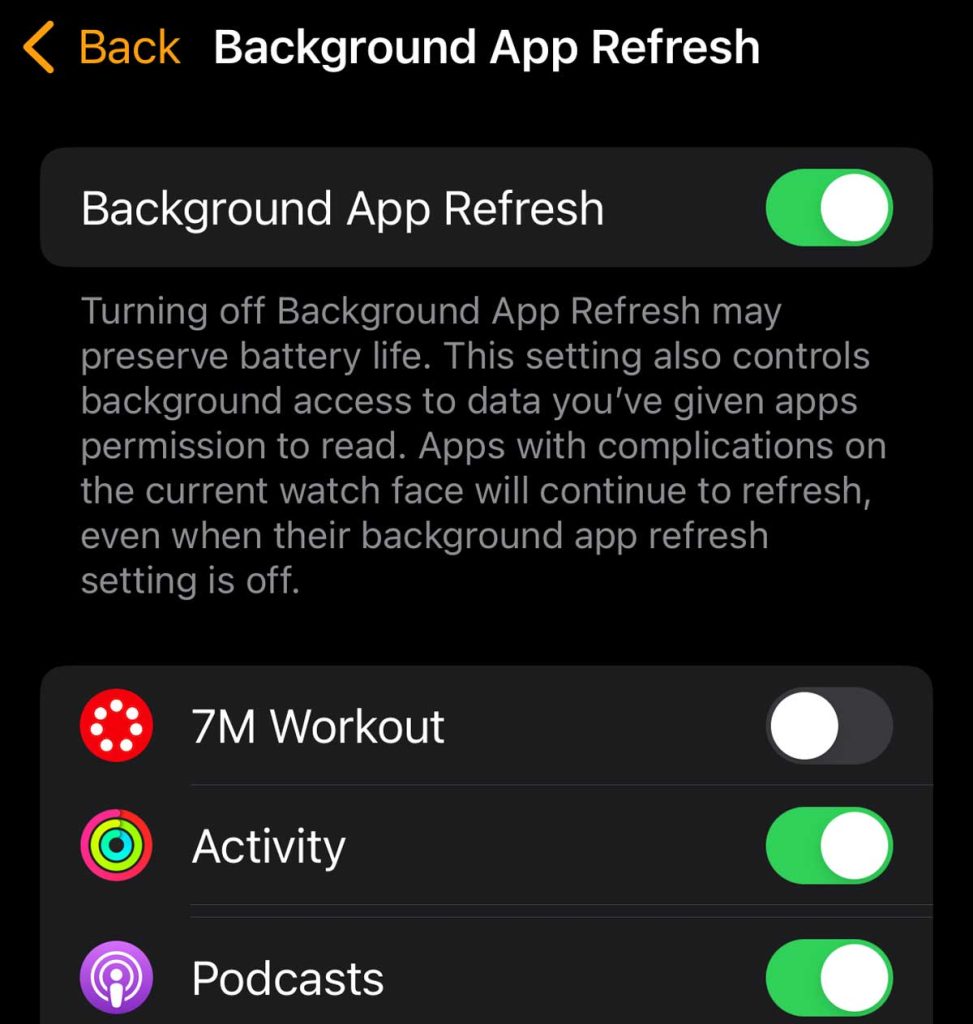Image resolution: width=973 pixels, height=1024 pixels.
Task: Switch off Podcasts background refresh
Action: [828, 977]
